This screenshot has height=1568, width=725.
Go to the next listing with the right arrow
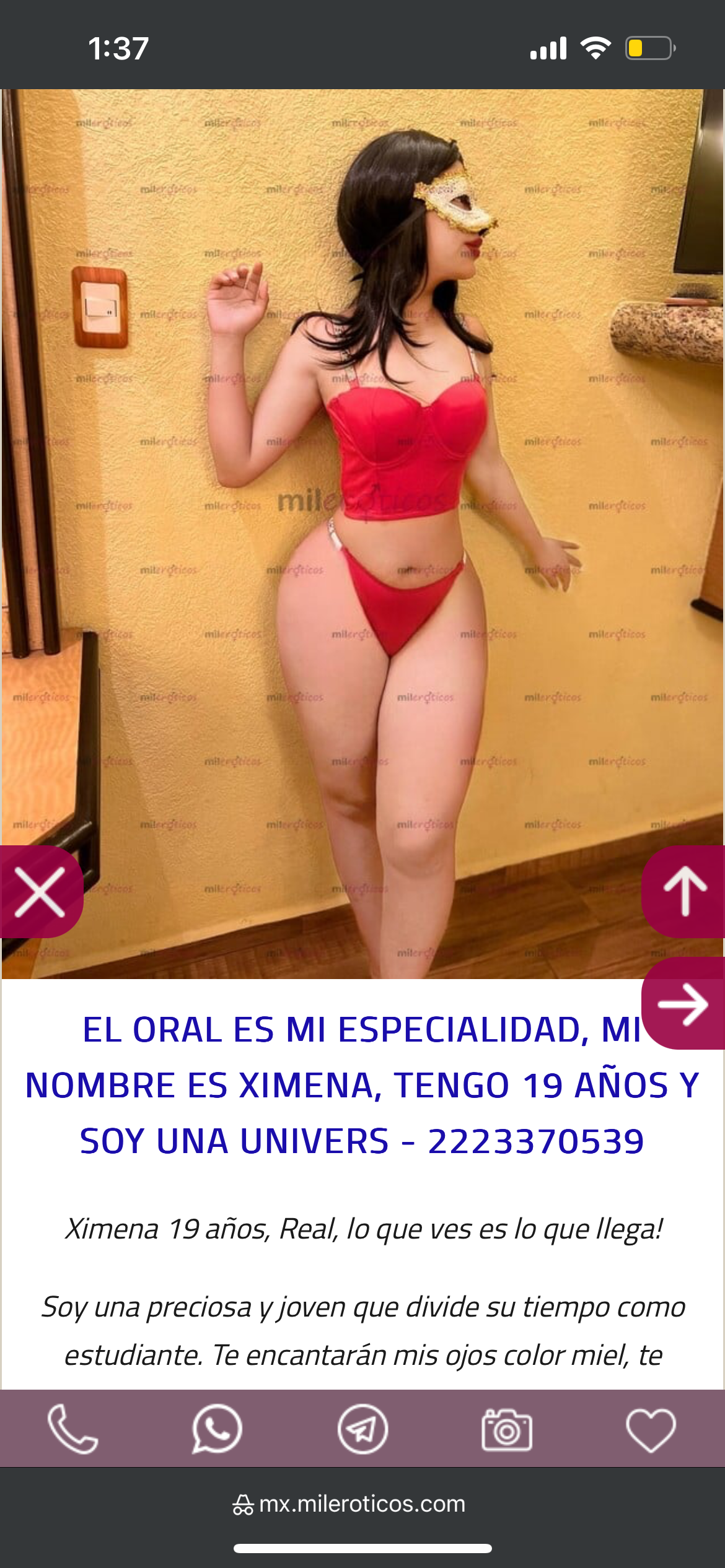pos(684,1003)
